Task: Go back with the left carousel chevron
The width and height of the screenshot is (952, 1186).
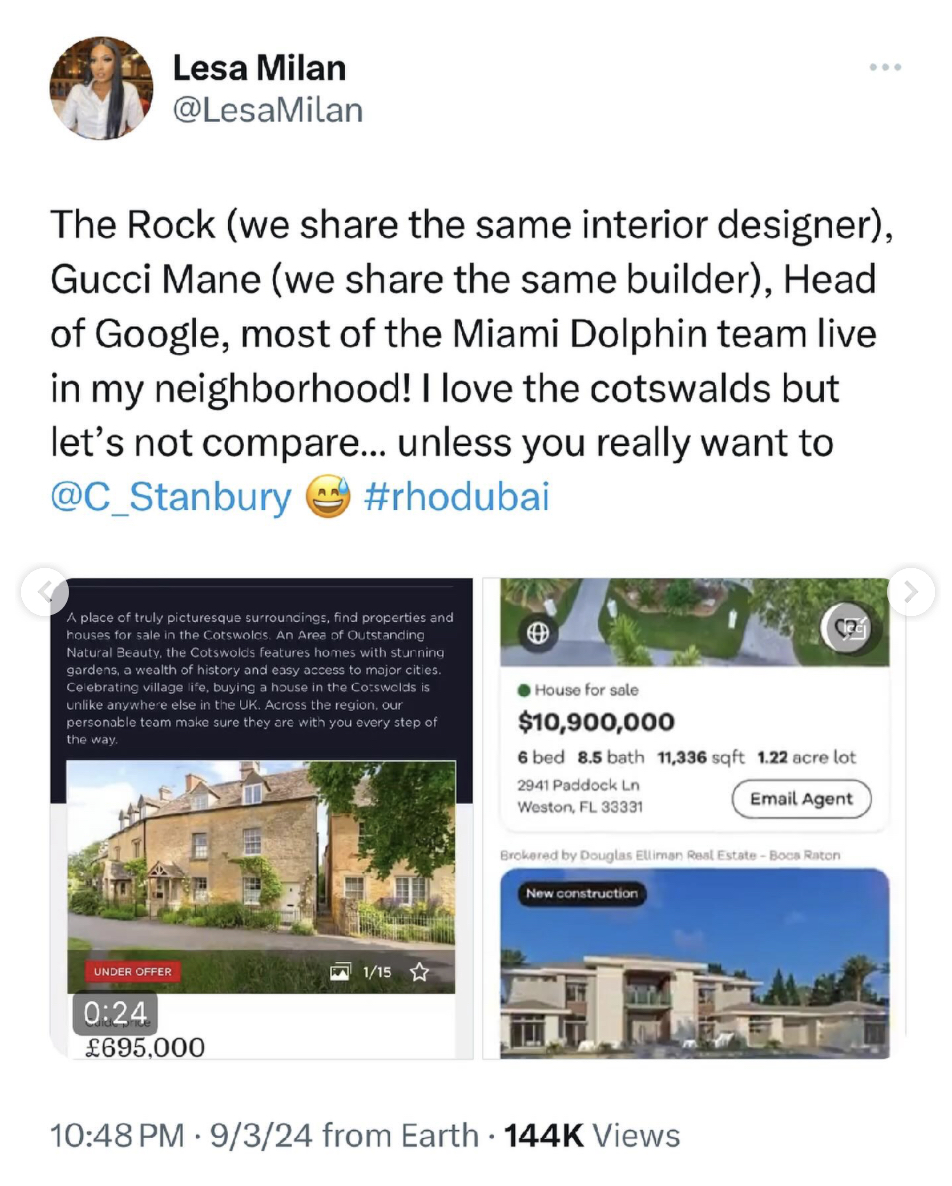Action: [45, 591]
